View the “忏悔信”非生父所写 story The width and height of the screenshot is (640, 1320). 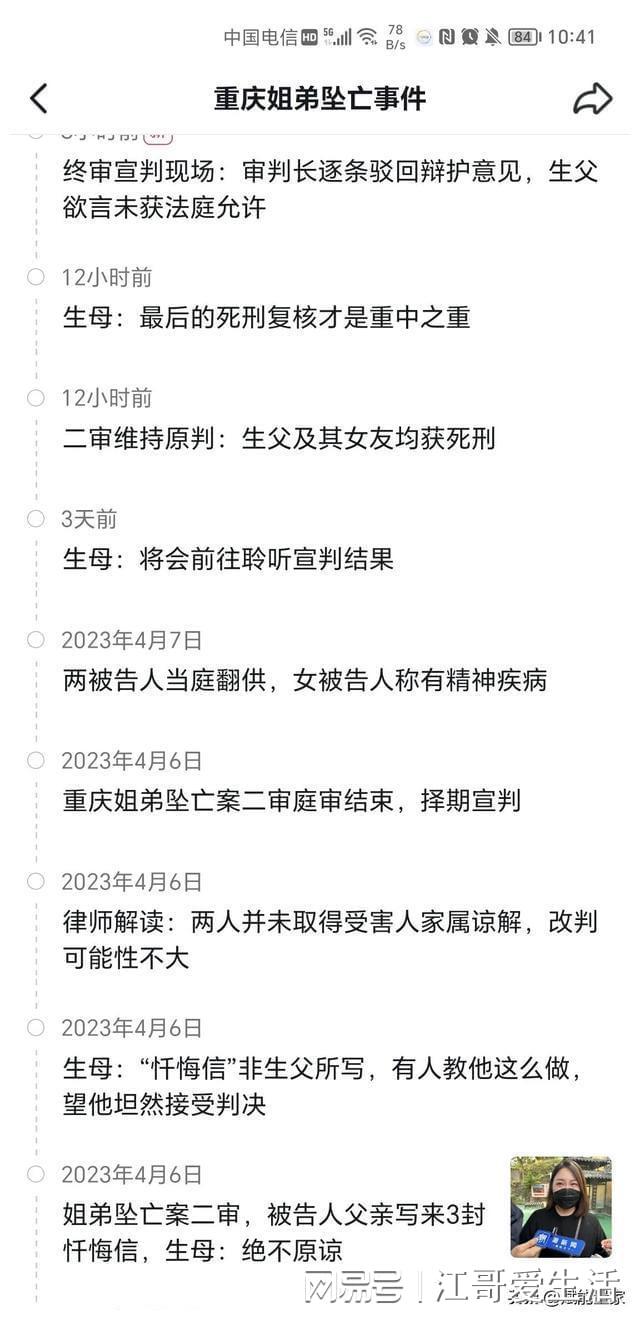point(322,1086)
